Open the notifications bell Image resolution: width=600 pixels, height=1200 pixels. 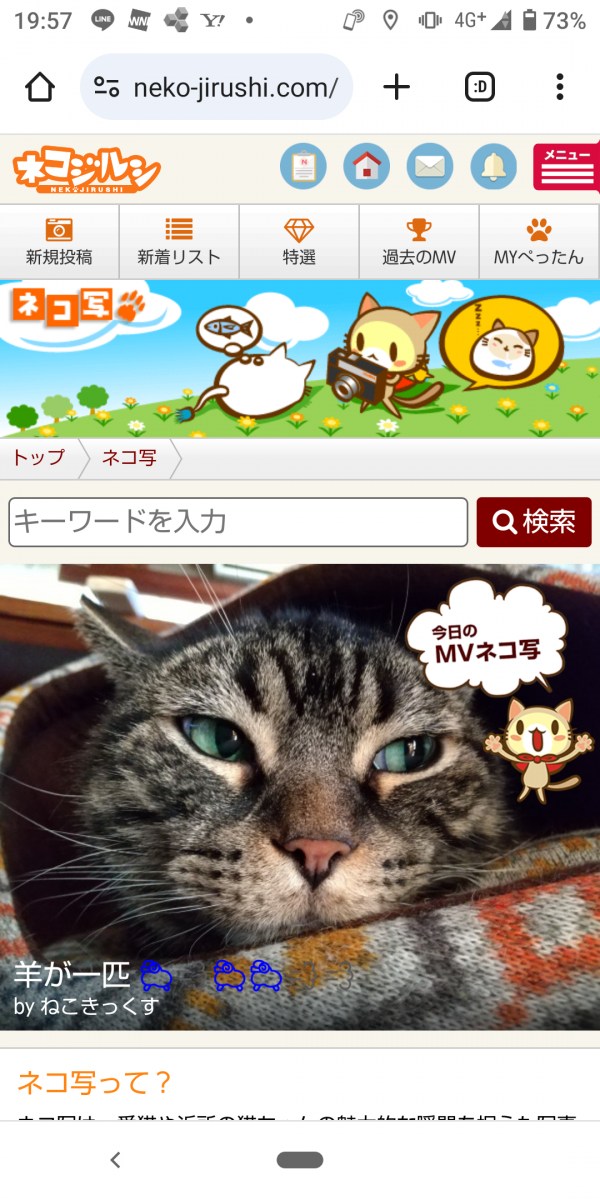click(x=493, y=167)
